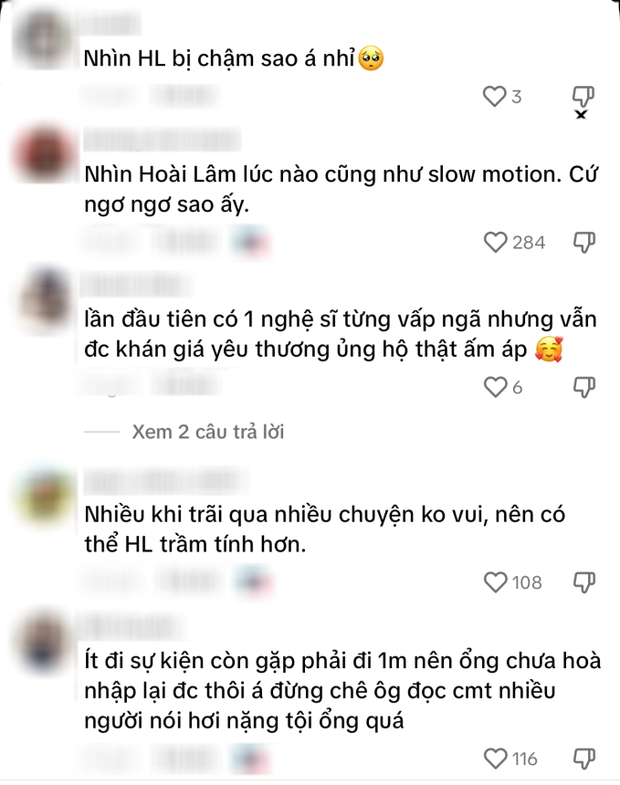The width and height of the screenshot is (620, 785).
Task: Like the 'slow motion' comment with 284 likes
Action: point(495,242)
